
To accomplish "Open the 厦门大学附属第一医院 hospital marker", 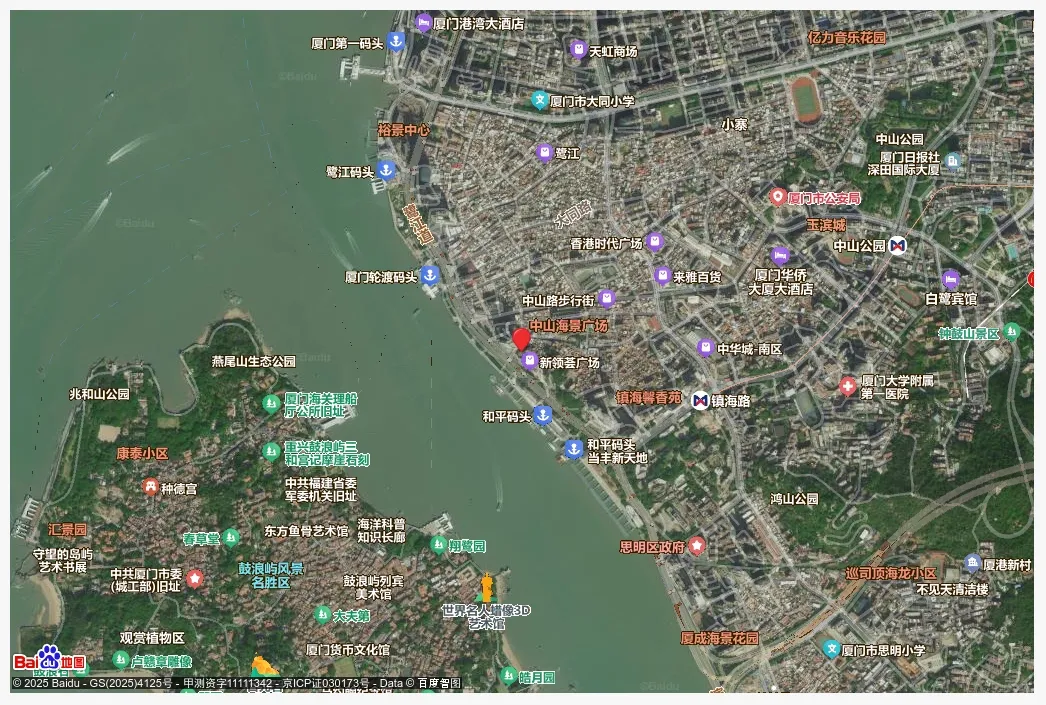I will point(848,386).
